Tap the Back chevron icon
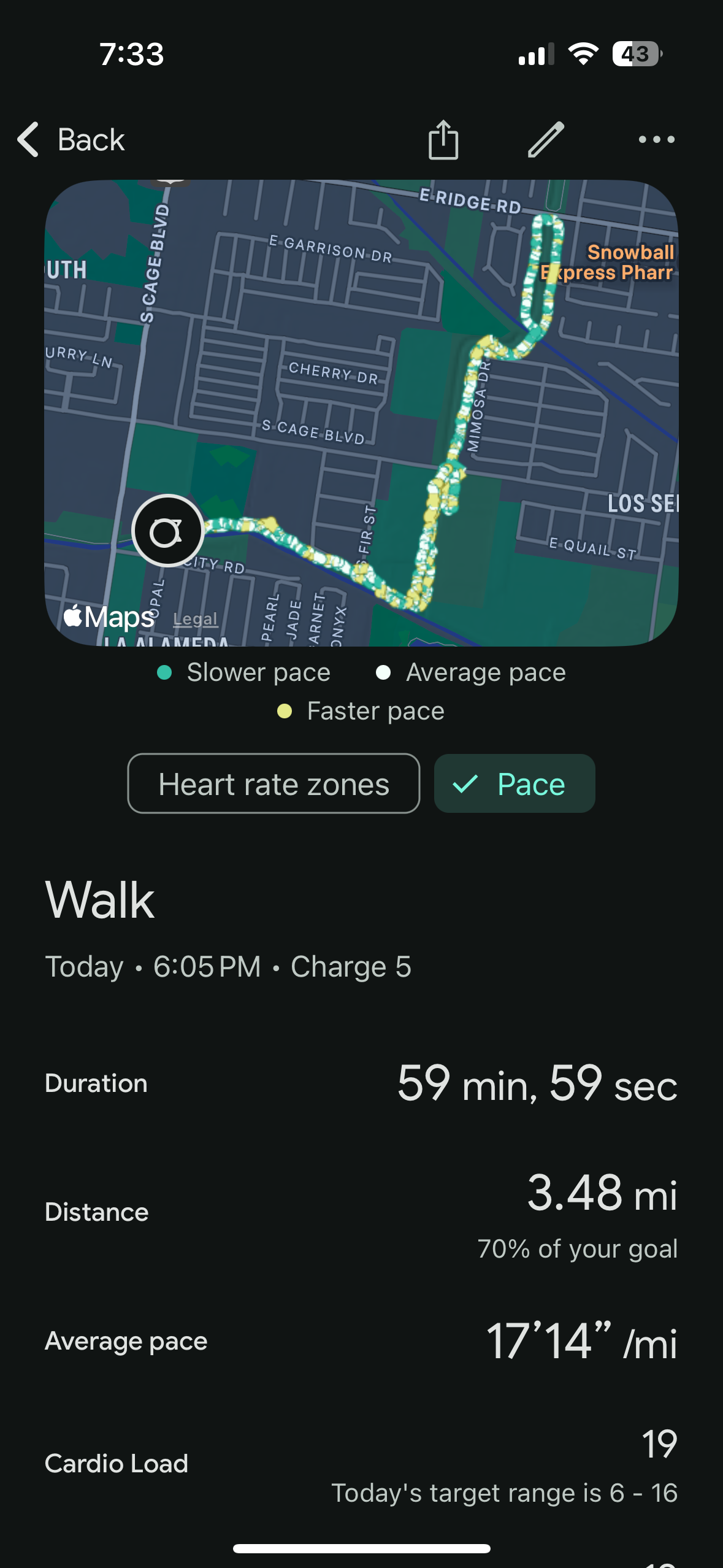Viewport: 723px width, 1568px height. (27, 140)
